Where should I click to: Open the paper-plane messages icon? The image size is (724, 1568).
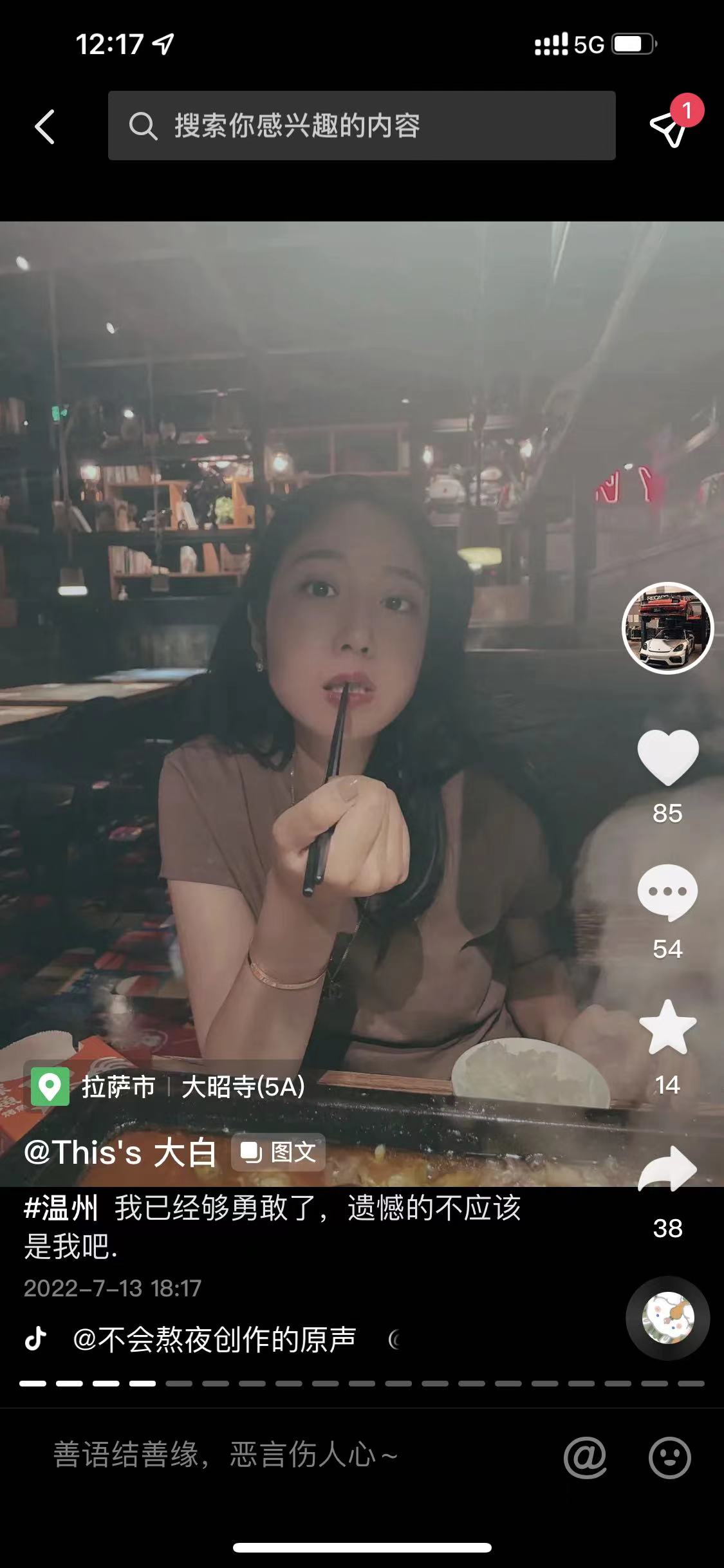pos(669,127)
